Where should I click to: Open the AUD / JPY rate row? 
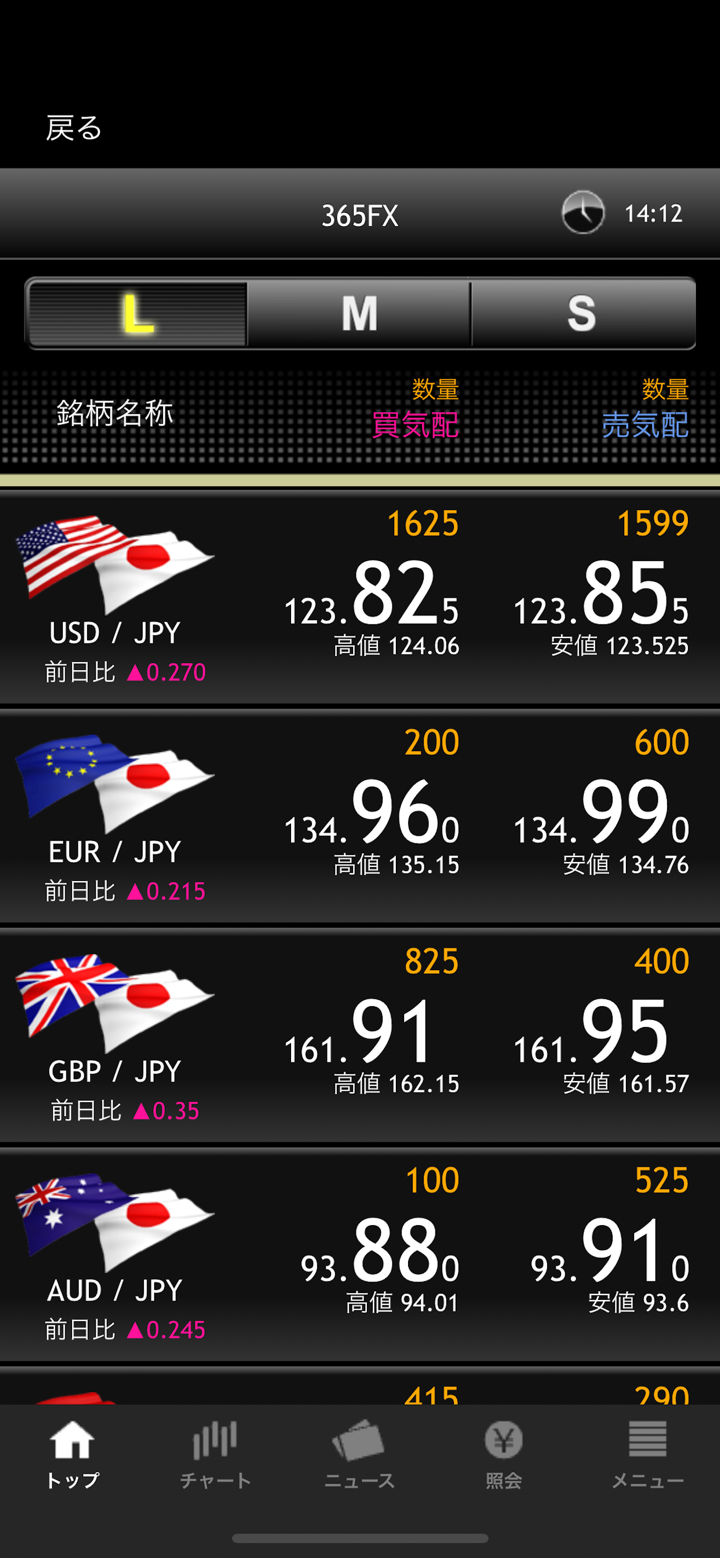[x=360, y=1255]
